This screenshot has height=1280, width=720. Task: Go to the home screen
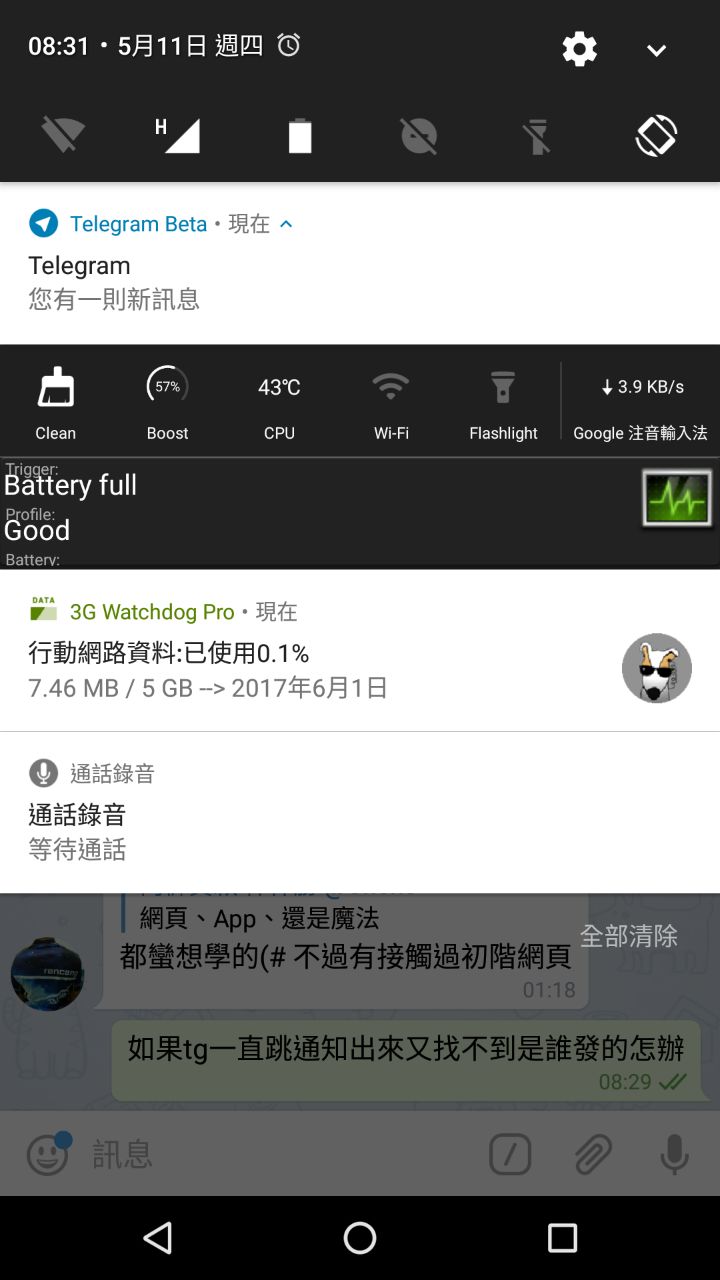(x=360, y=1238)
